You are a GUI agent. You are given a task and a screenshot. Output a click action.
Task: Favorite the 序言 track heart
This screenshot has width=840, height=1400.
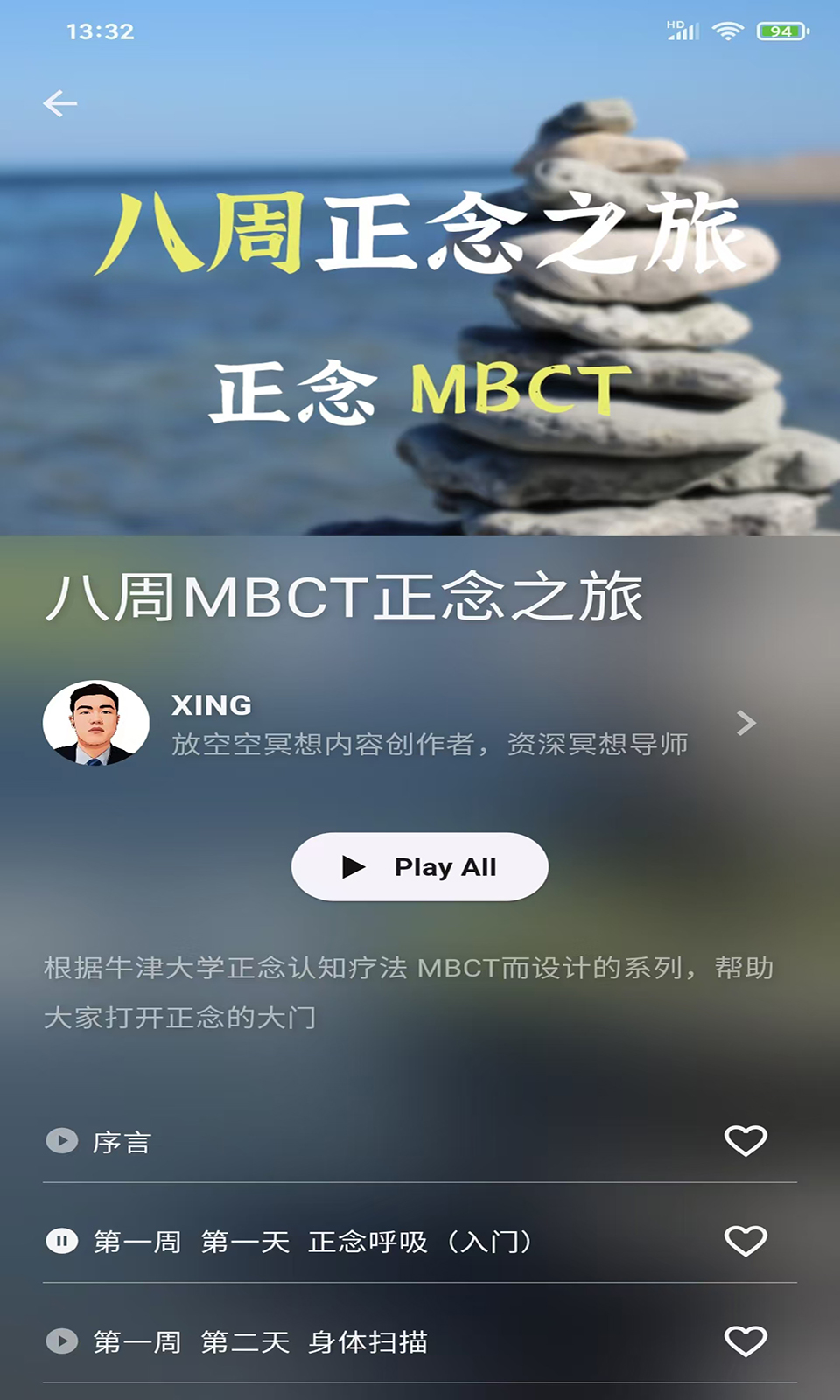(x=745, y=1141)
